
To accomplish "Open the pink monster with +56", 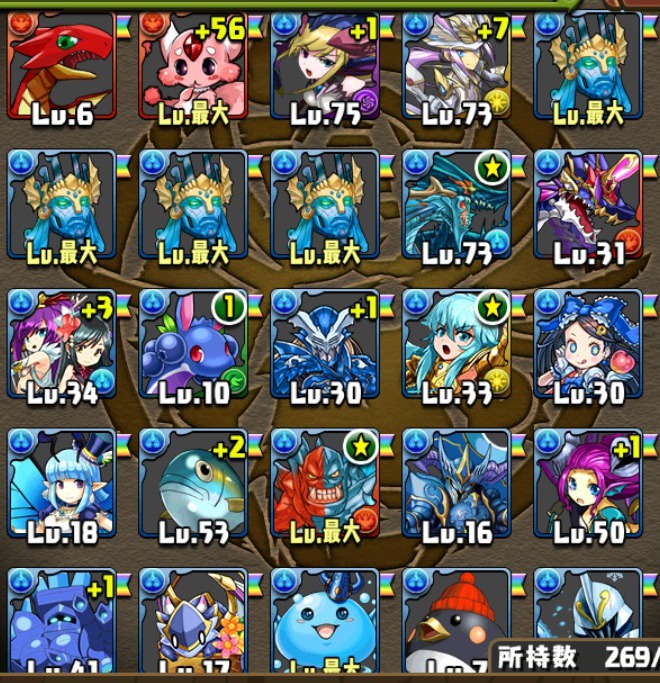I will pyautogui.click(x=194, y=65).
